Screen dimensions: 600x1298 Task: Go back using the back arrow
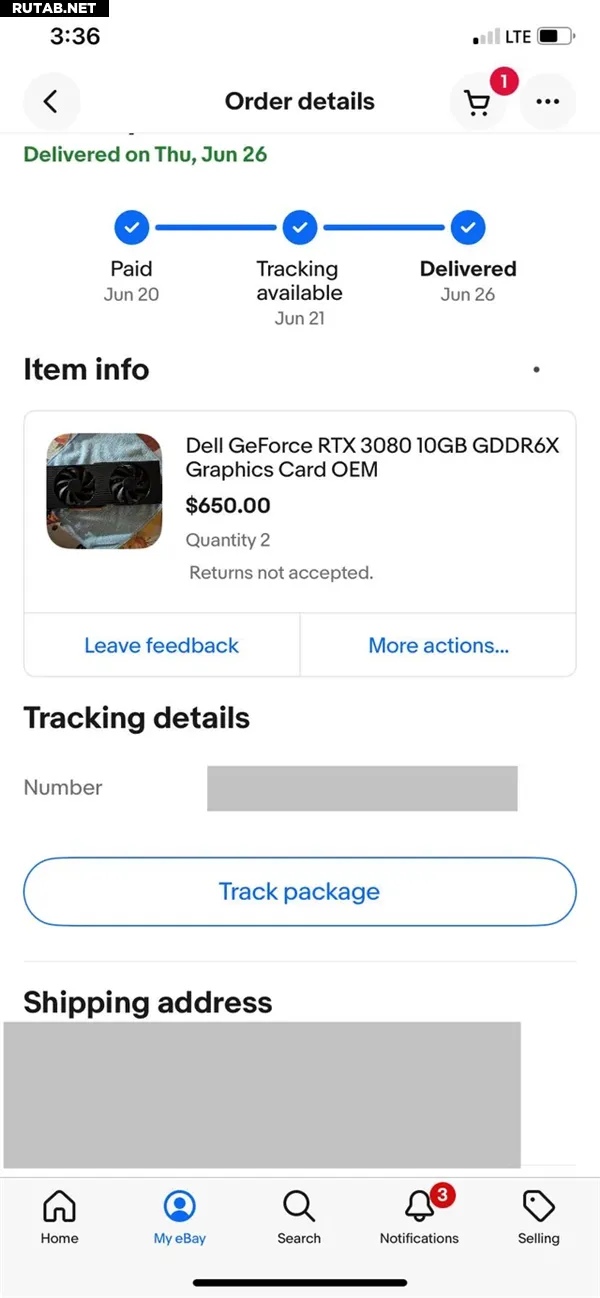click(x=51, y=101)
